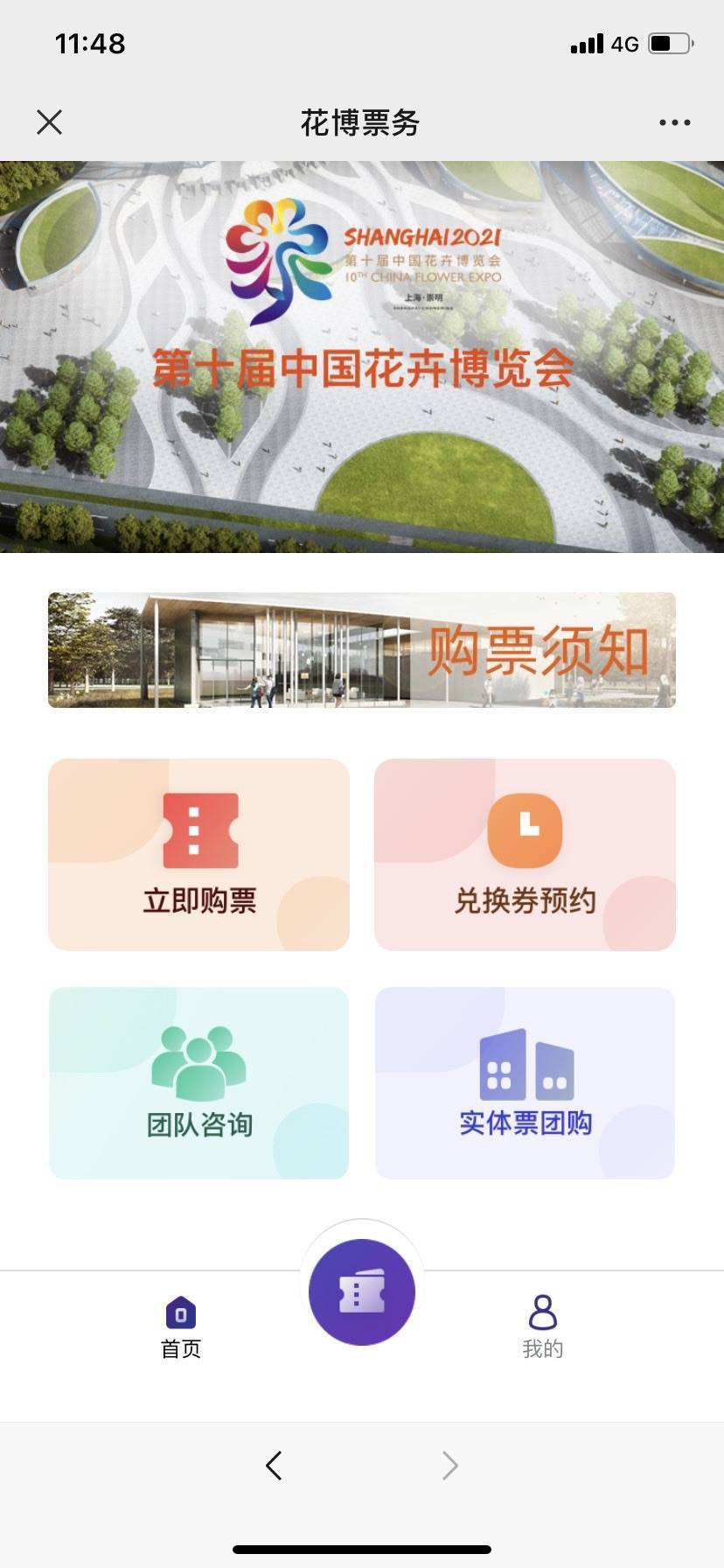Open the 购票须知 banner

(362, 650)
